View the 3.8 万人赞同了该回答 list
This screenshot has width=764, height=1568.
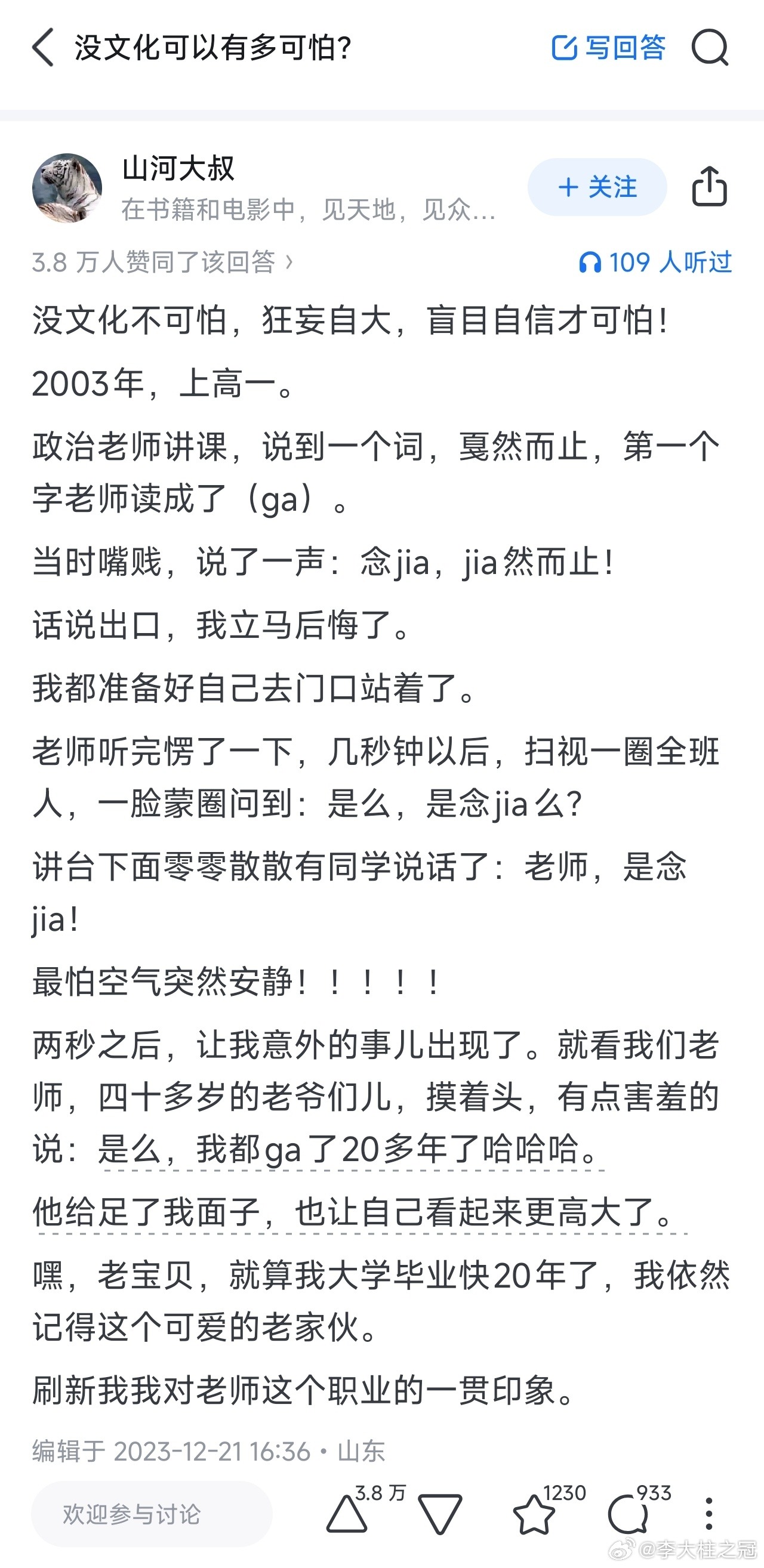point(162,263)
